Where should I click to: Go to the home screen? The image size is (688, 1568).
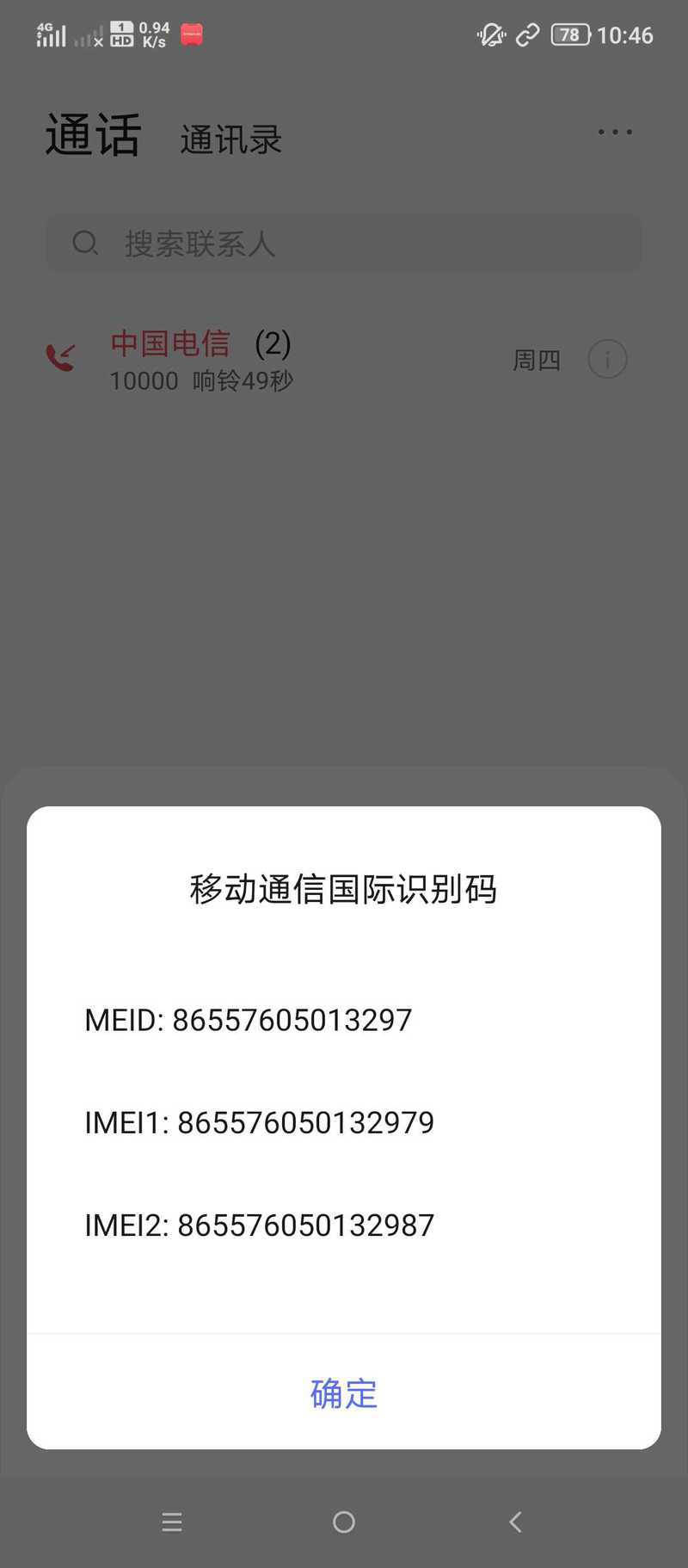pyautogui.click(x=344, y=1522)
